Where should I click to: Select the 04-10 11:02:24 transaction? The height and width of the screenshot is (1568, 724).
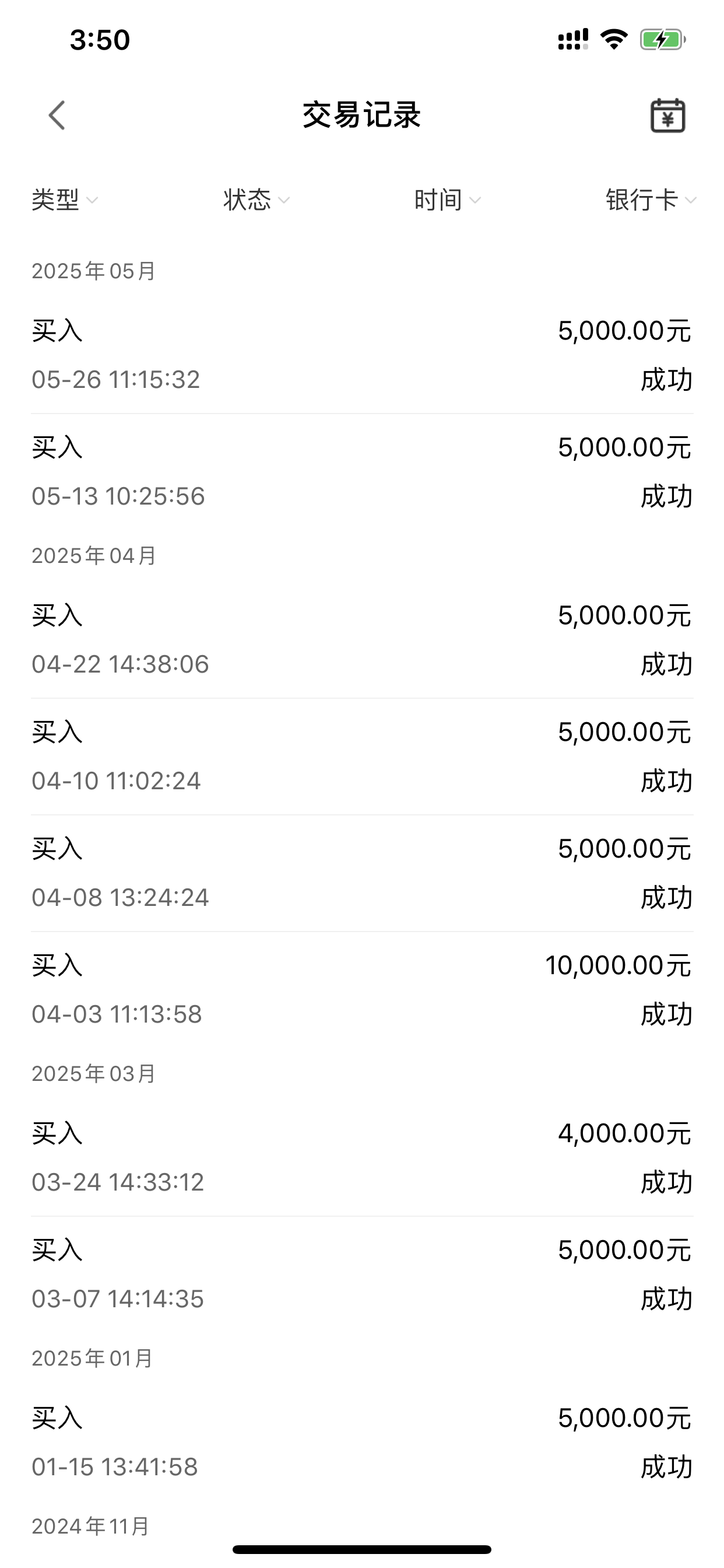362,757
